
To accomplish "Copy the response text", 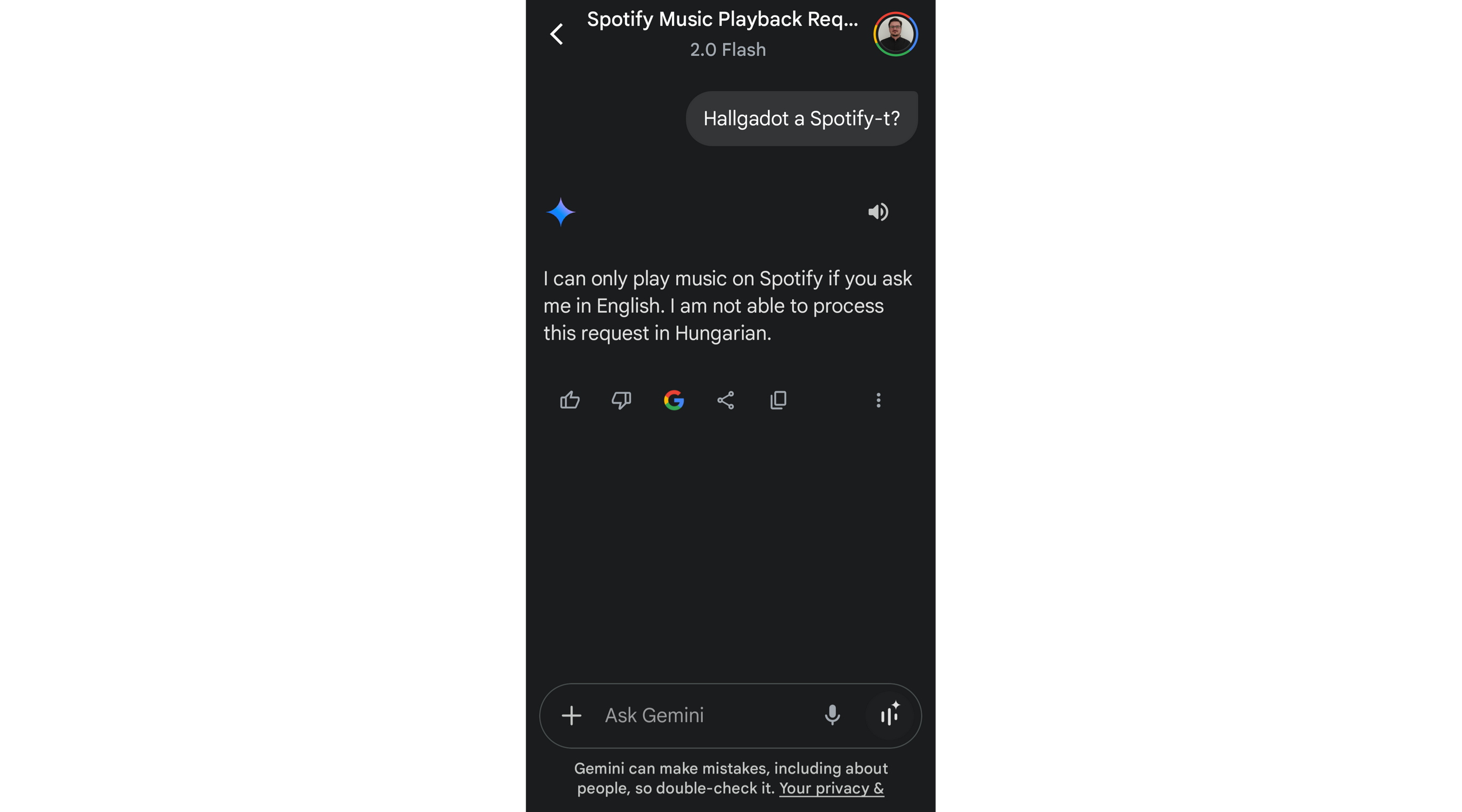I will click(778, 401).
